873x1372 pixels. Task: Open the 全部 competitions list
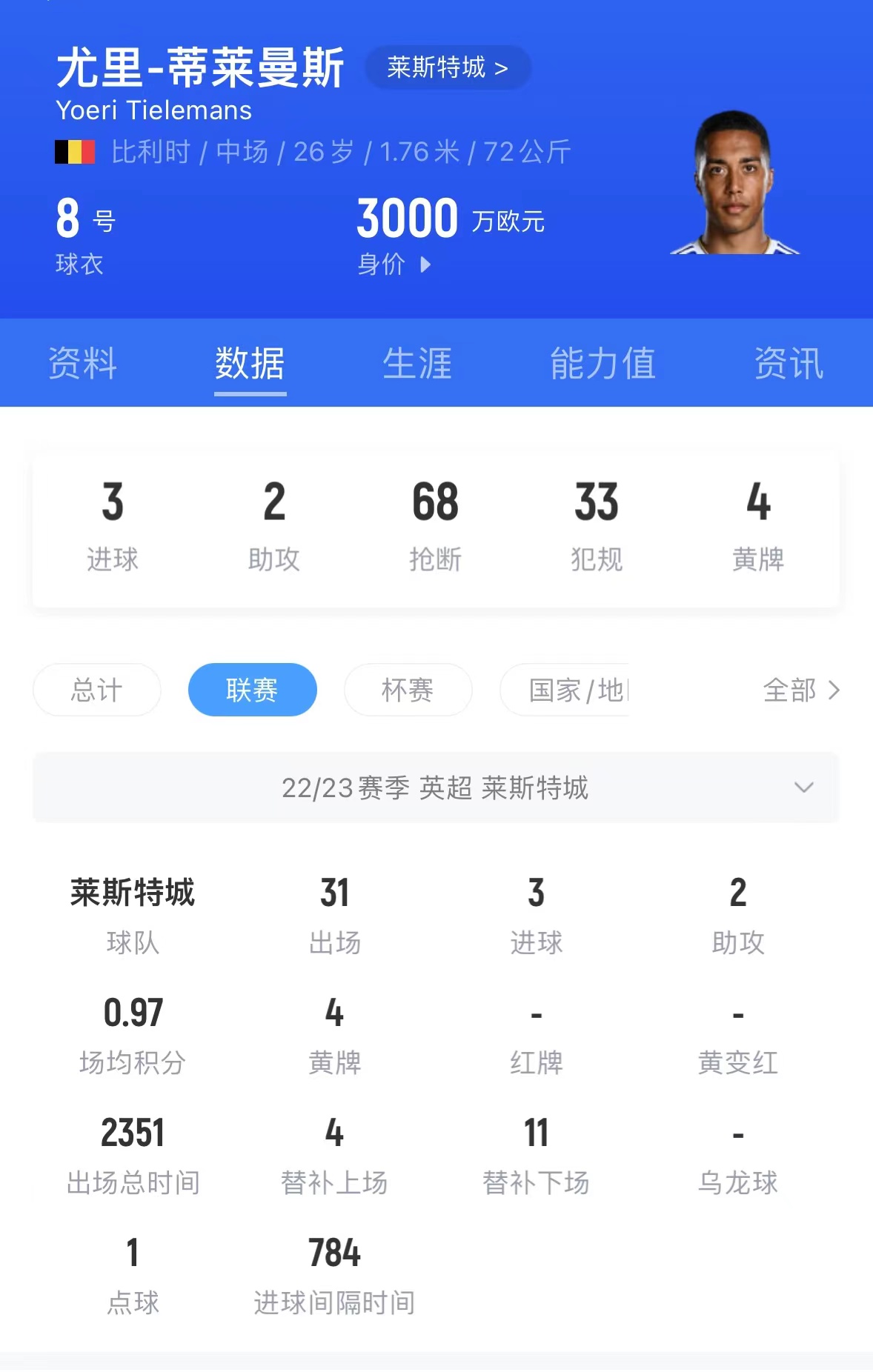coord(799,690)
